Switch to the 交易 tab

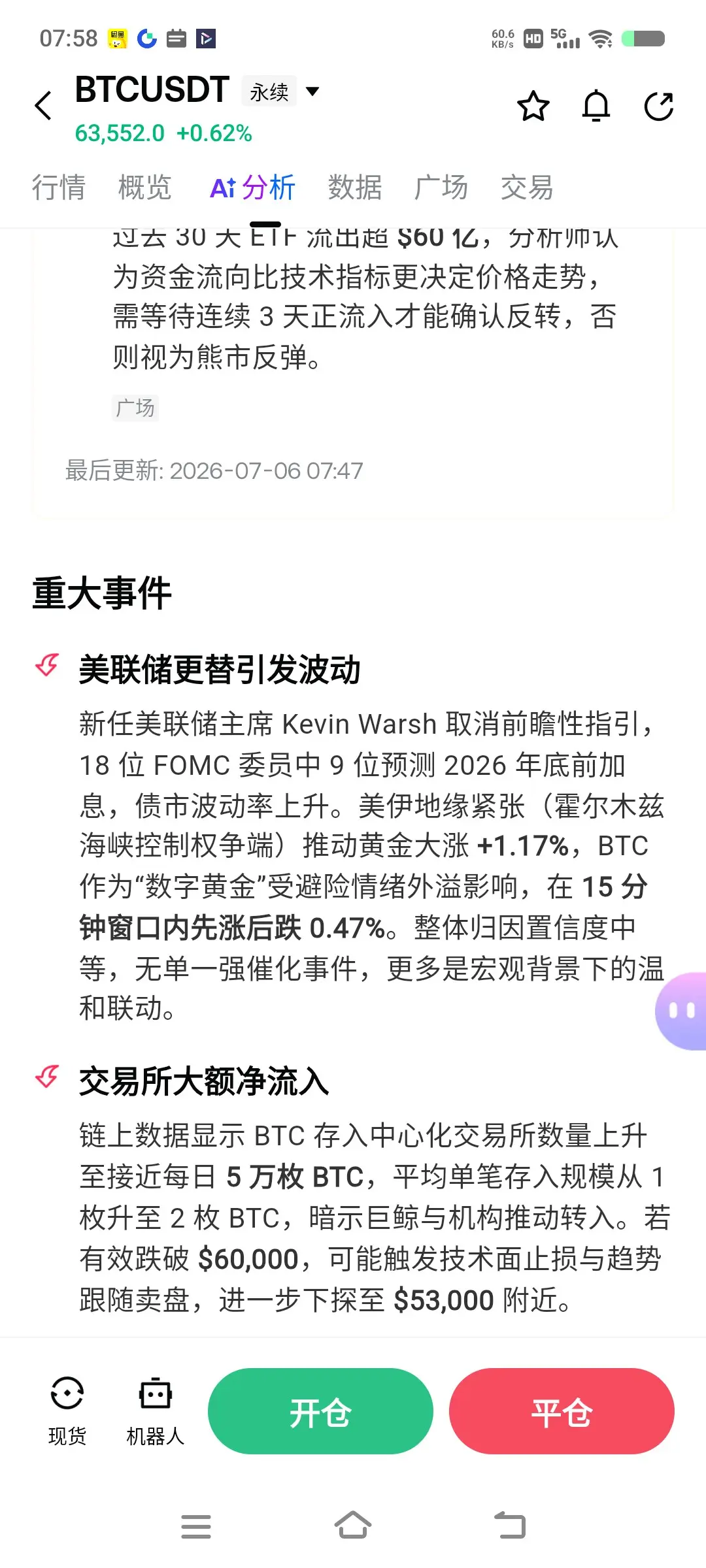(527, 188)
